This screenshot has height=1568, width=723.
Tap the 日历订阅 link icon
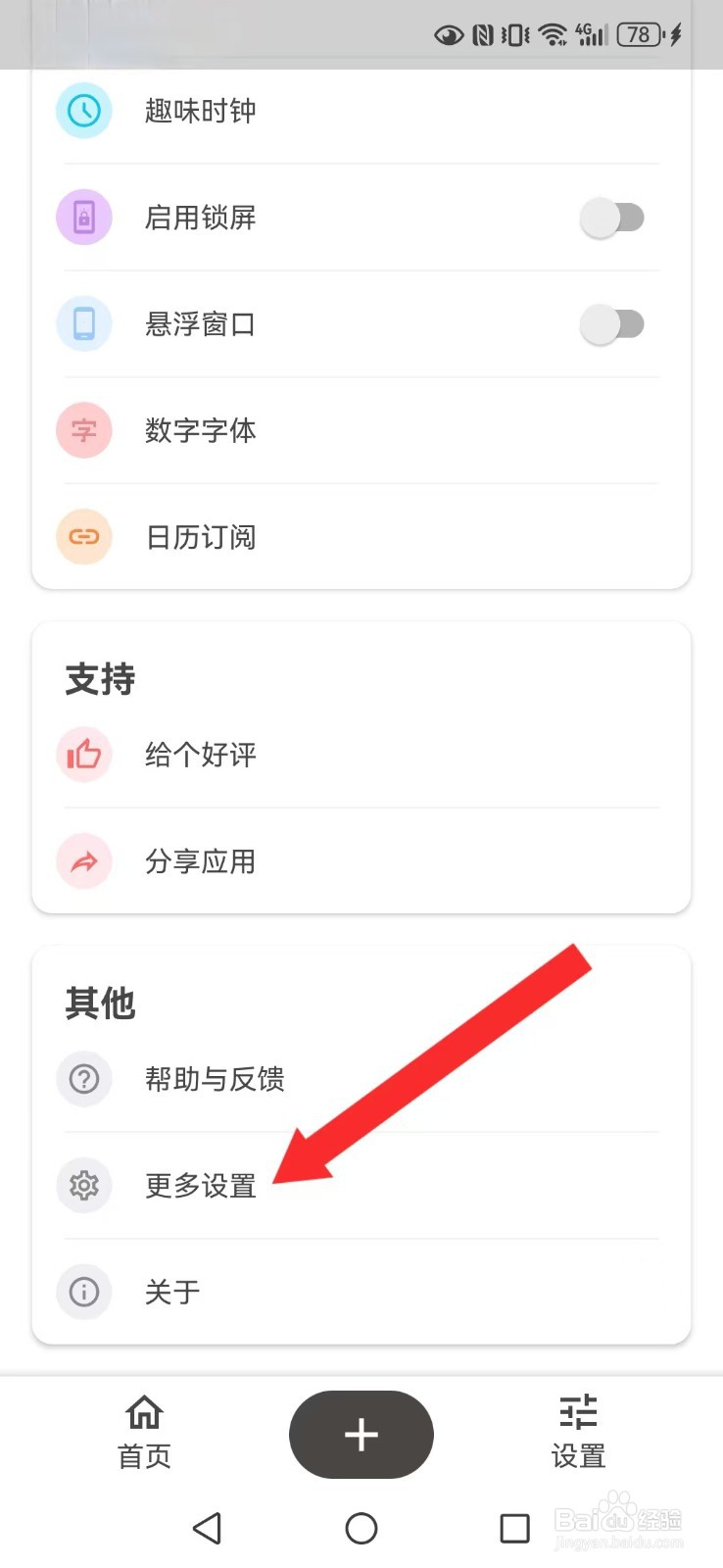coord(83,537)
